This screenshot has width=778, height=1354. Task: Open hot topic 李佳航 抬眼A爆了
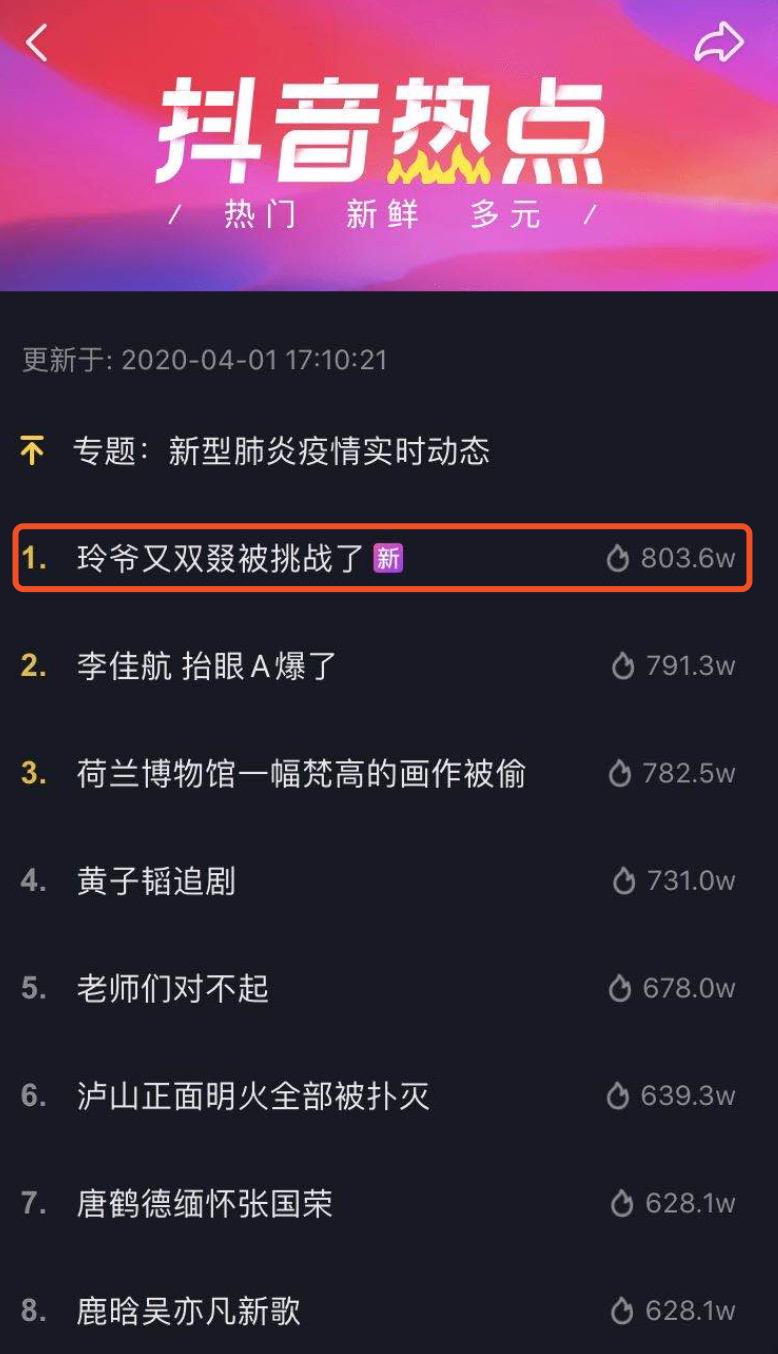point(207,666)
